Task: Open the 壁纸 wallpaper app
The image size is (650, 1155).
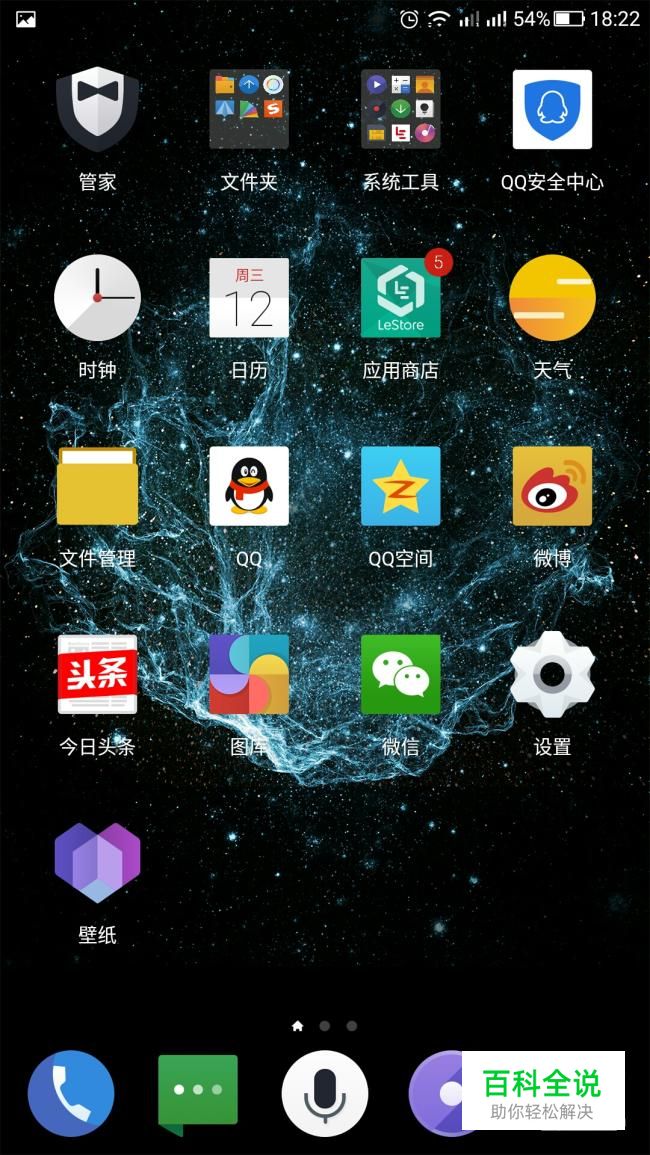Action: 97,862
